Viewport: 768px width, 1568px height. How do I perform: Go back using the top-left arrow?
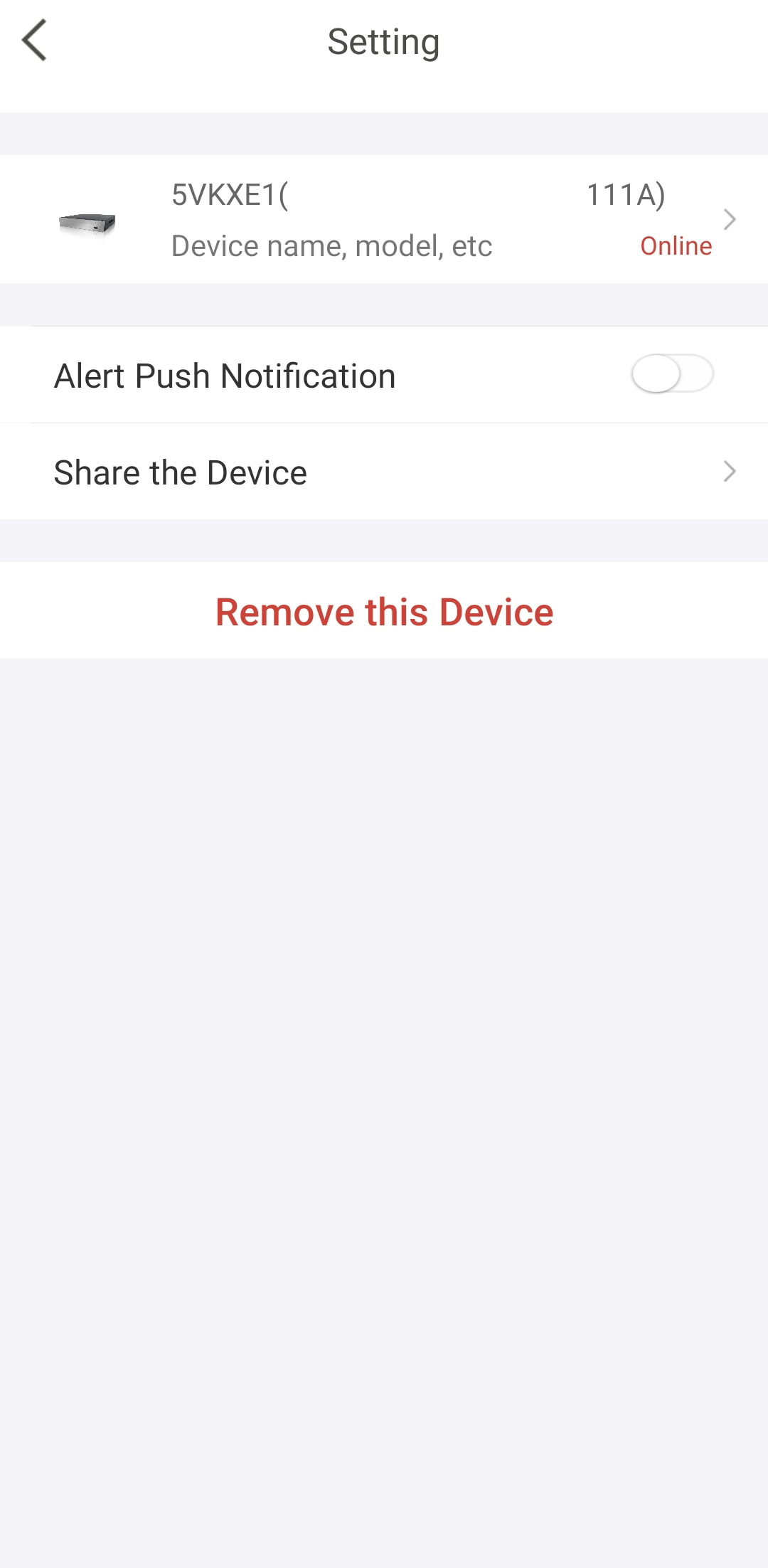34,41
